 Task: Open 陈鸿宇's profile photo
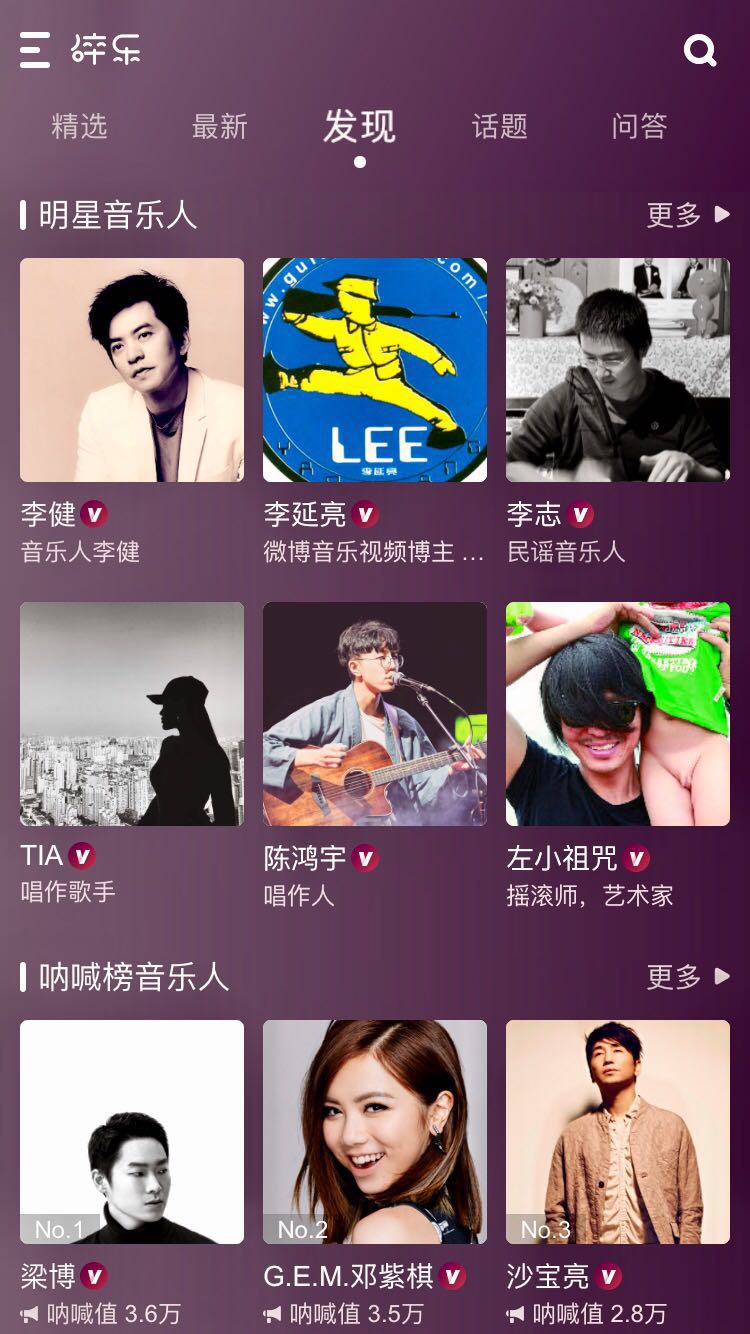point(374,713)
